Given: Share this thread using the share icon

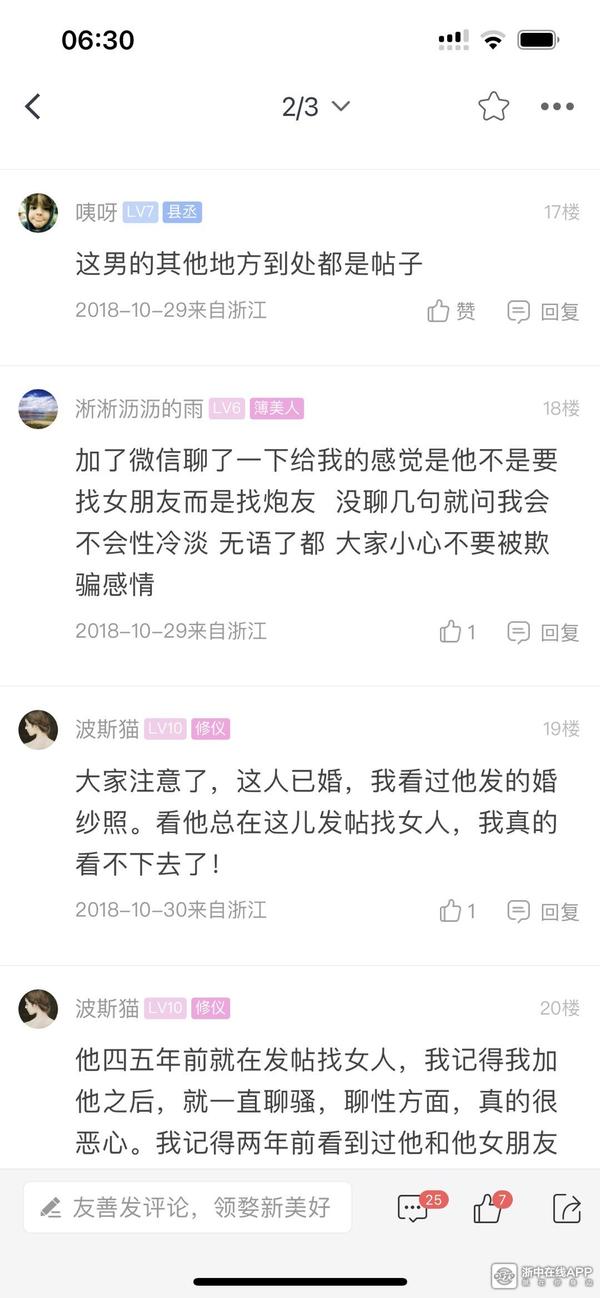Looking at the screenshot, I should tap(566, 1207).
